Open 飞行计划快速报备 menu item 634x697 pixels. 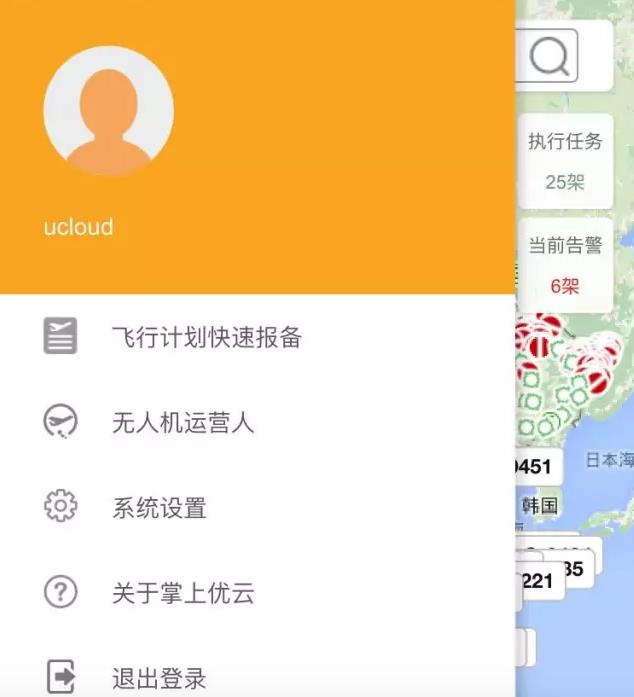tap(206, 336)
